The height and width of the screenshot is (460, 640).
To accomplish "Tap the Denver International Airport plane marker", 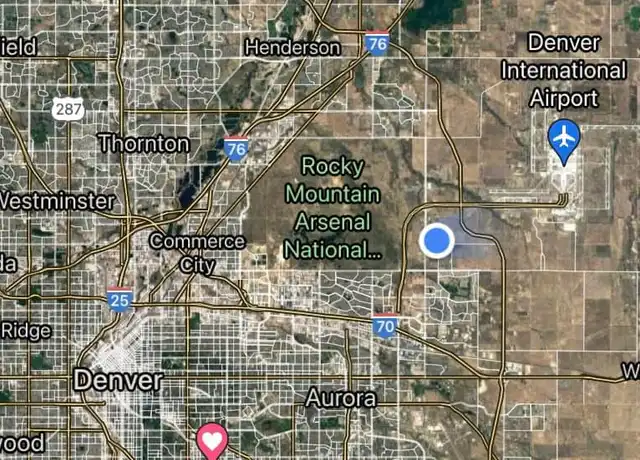I will [x=565, y=137].
